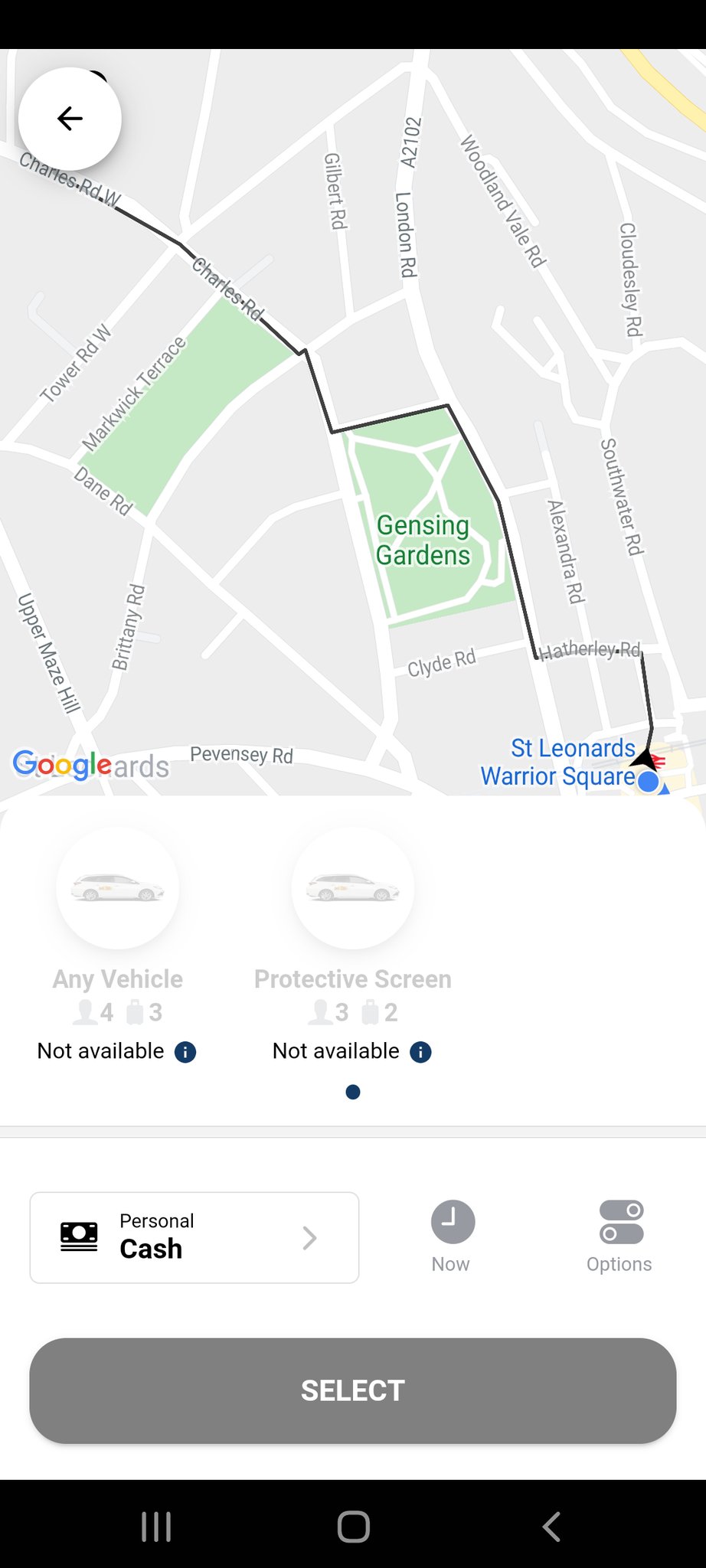This screenshot has width=706, height=1568.
Task: Open the Now pickup time picker
Action: (x=452, y=1236)
